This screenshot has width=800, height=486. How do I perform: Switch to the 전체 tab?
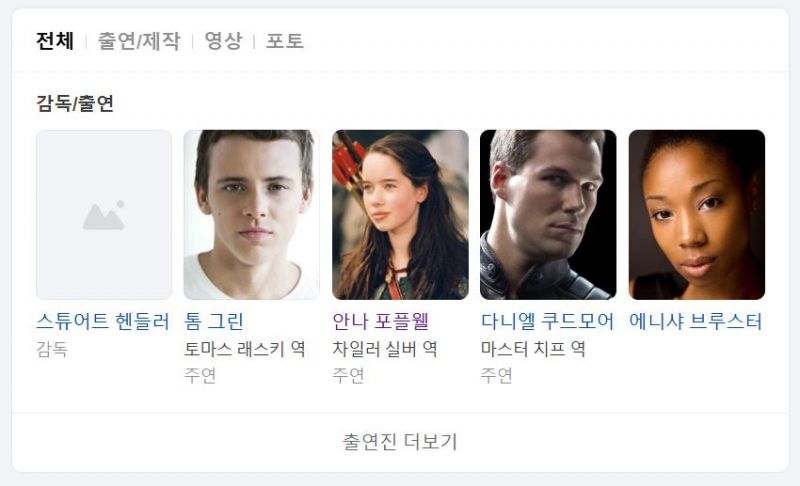point(55,41)
